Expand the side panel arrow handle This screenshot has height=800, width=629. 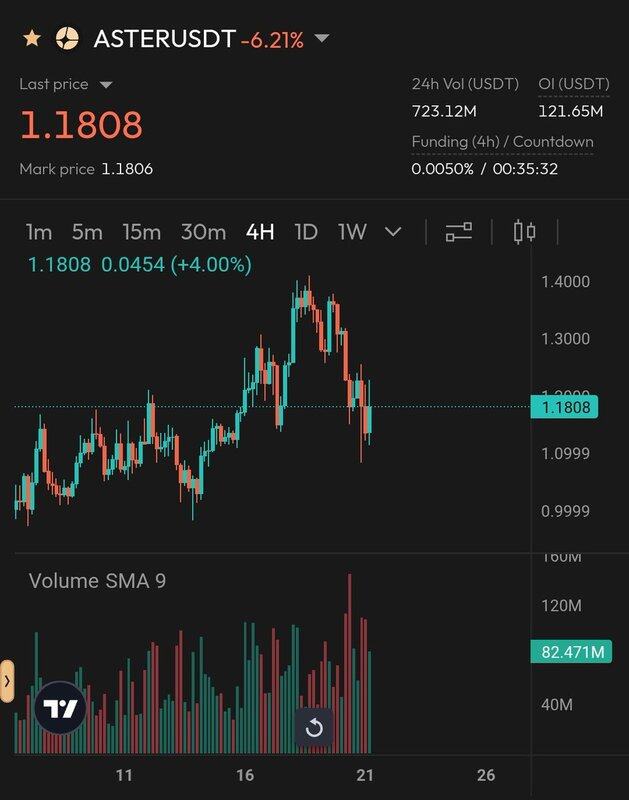[x=7, y=681]
